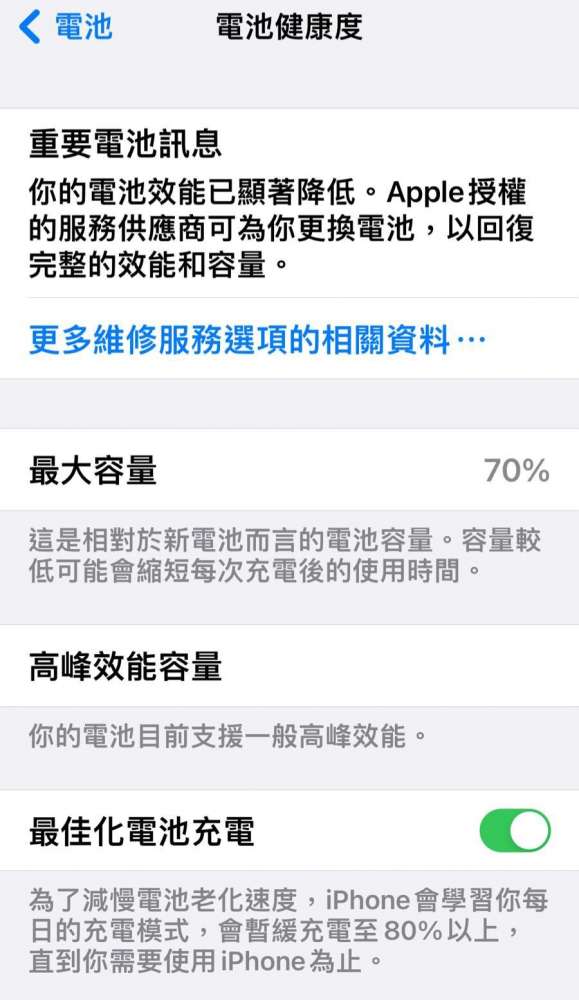Go back to the 電池 settings page
Screen dimensions: 579x1000
(66, 27)
